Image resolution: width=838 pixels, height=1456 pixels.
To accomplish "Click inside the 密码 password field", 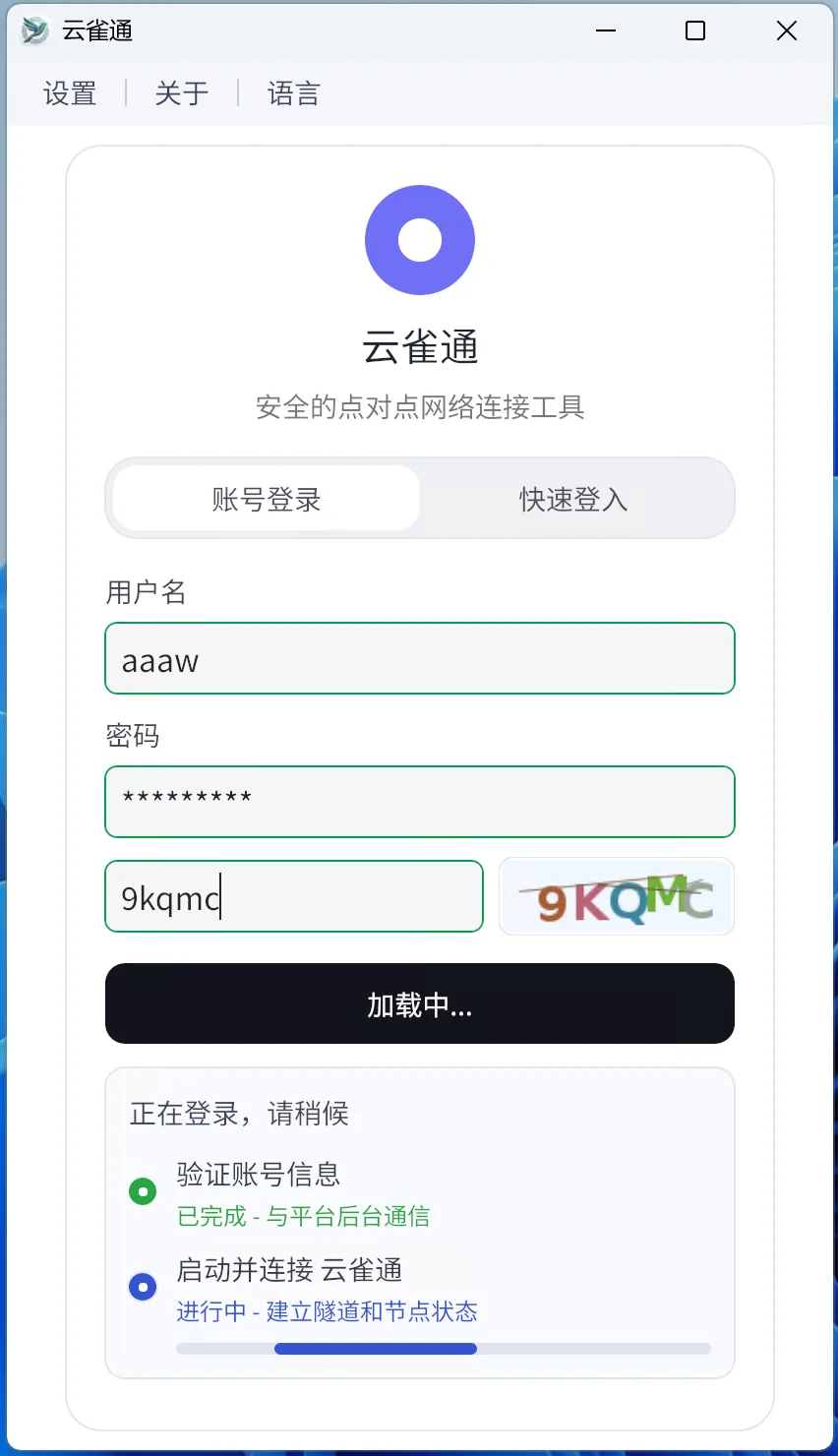I will (x=420, y=802).
